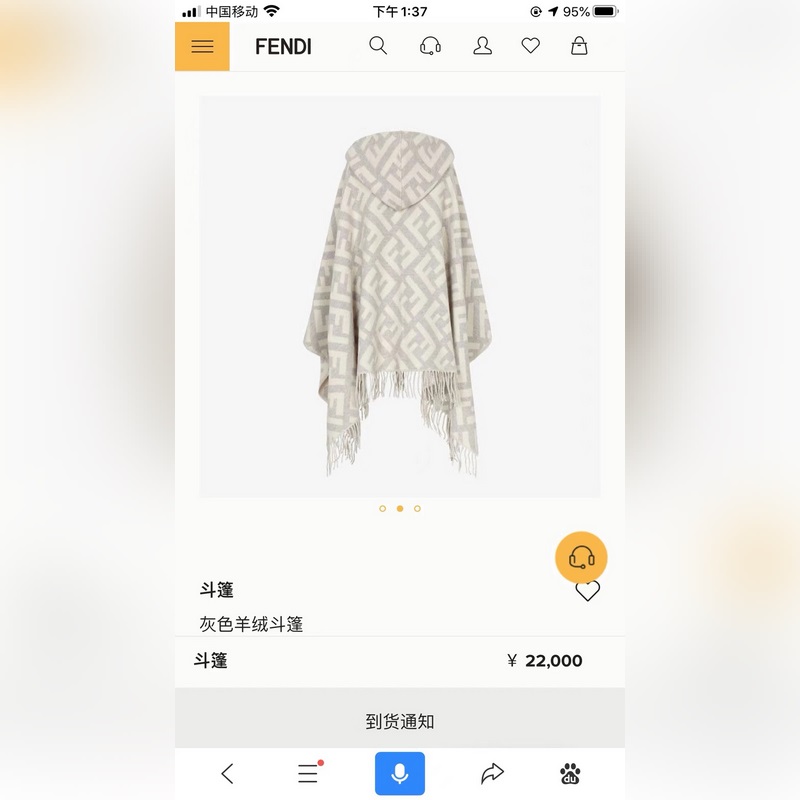Image resolution: width=800 pixels, height=800 pixels.
Task: Select the third image indicator dot
Action: coord(417,508)
